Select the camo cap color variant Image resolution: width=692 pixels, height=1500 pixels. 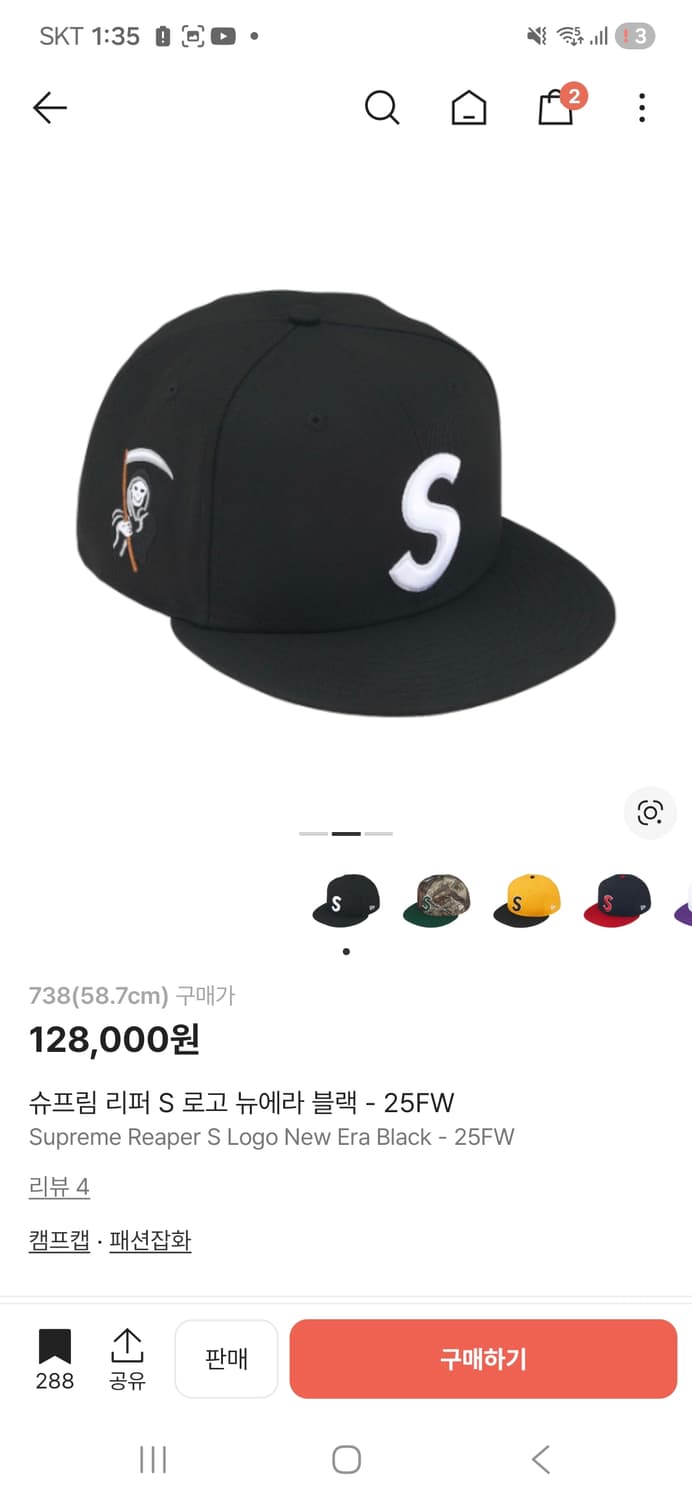[436, 900]
